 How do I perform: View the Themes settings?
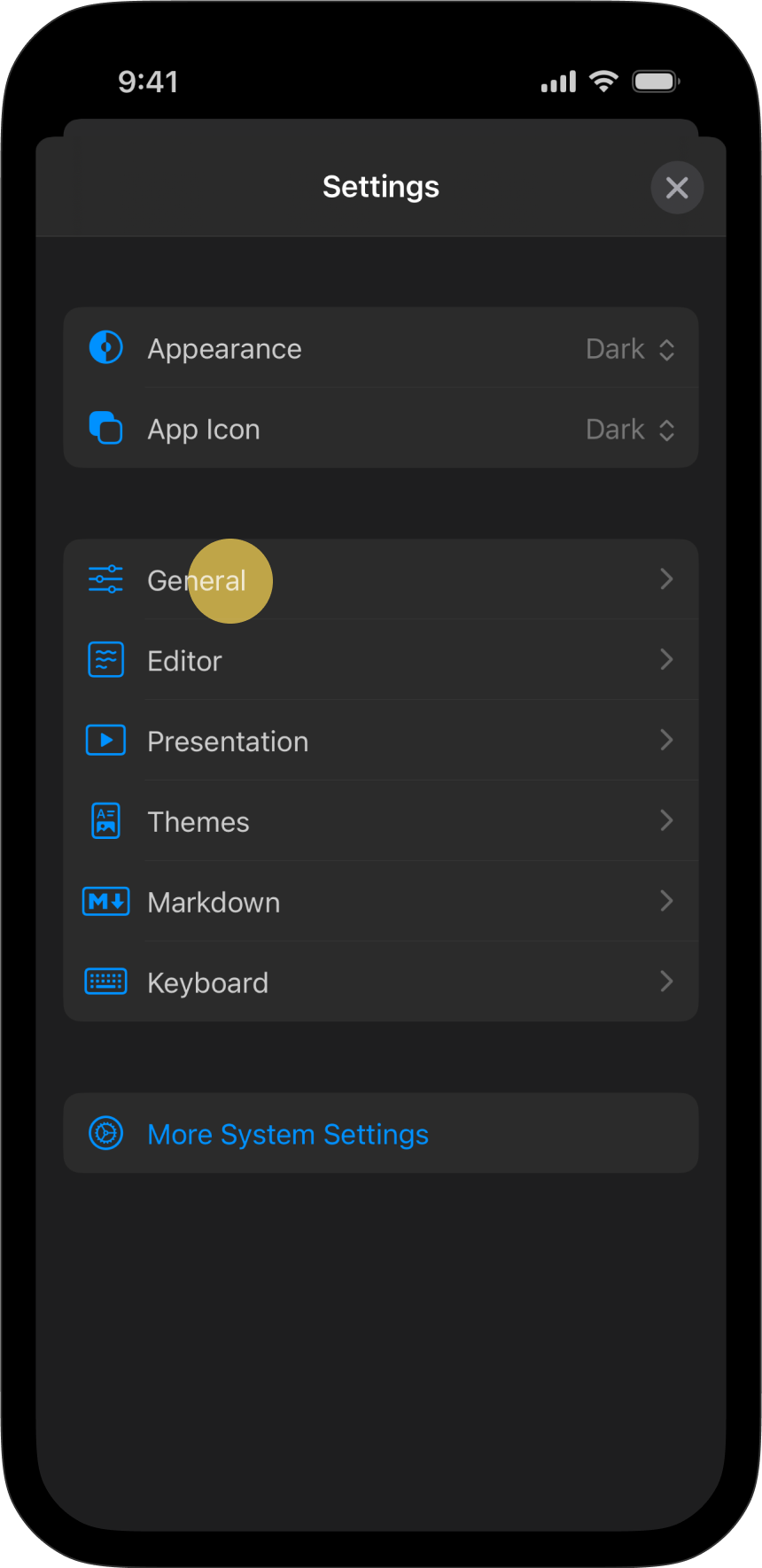pyautogui.click(x=381, y=822)
